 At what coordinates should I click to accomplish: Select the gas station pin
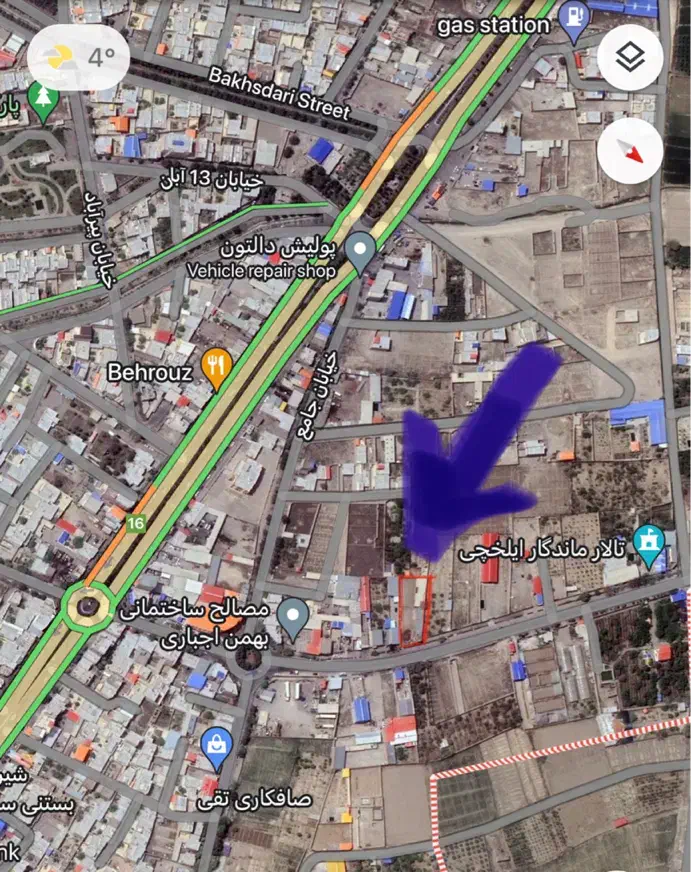point(574,21)
